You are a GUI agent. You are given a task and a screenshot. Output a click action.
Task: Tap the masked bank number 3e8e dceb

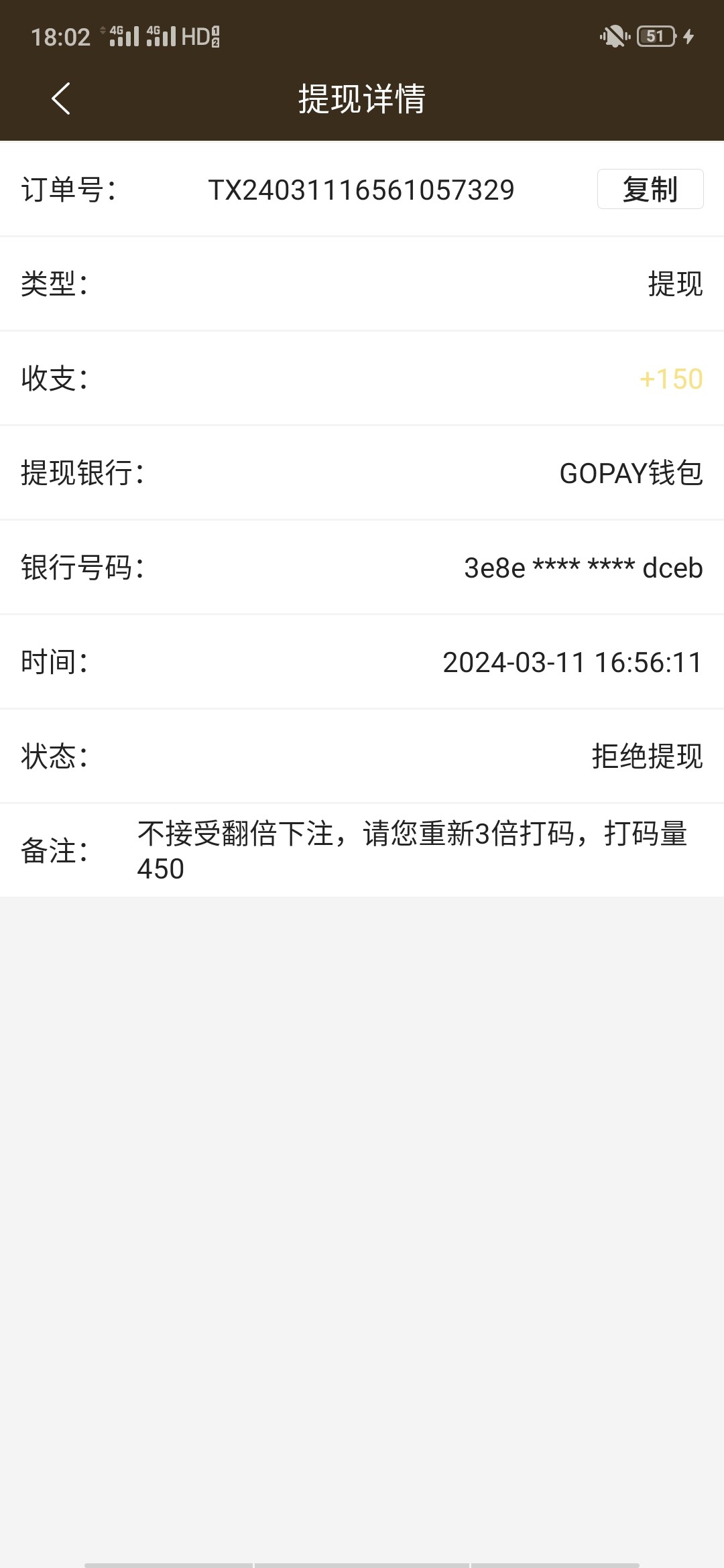click(x=582, y=568)
